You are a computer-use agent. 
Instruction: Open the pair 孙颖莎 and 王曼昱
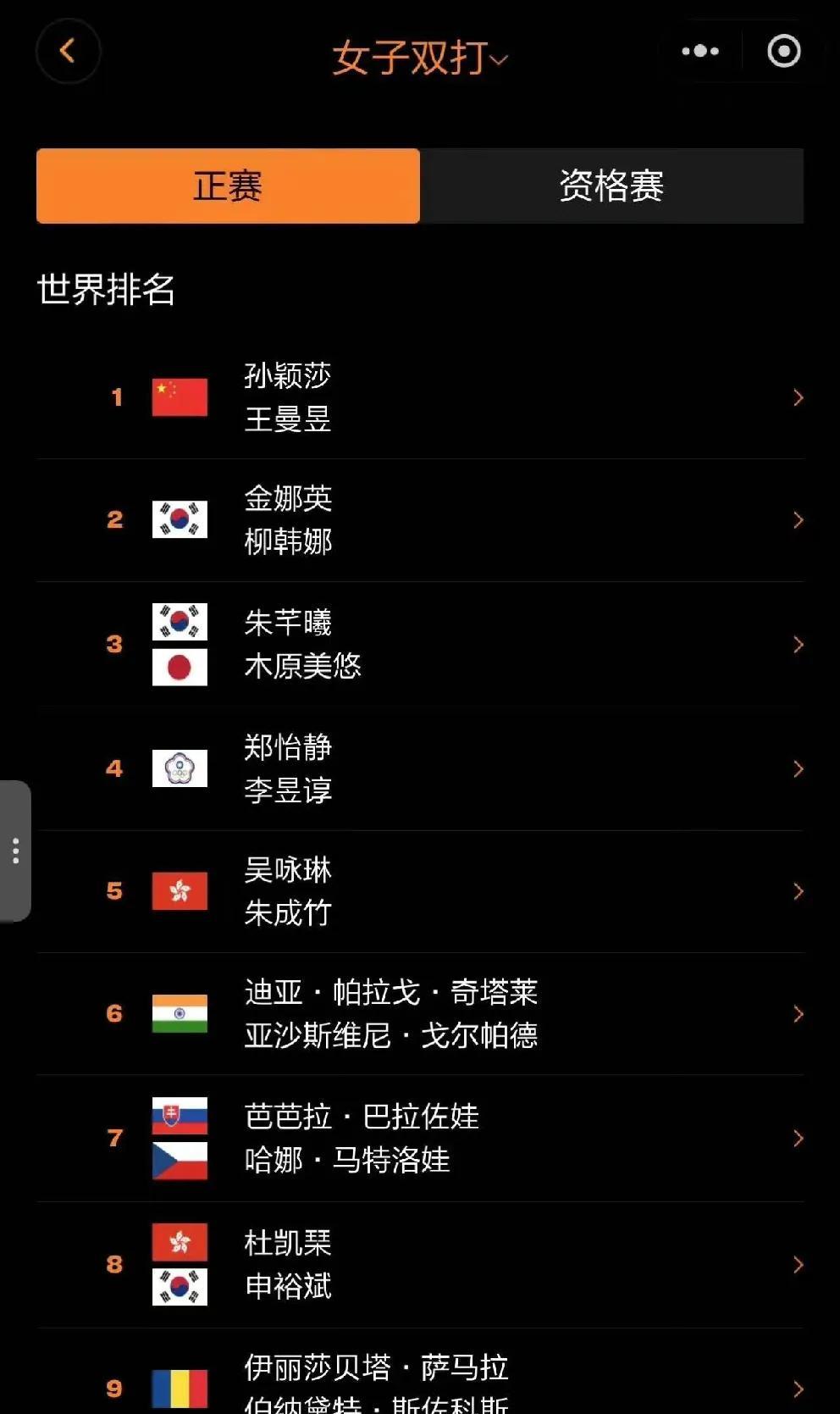[420, 397]
